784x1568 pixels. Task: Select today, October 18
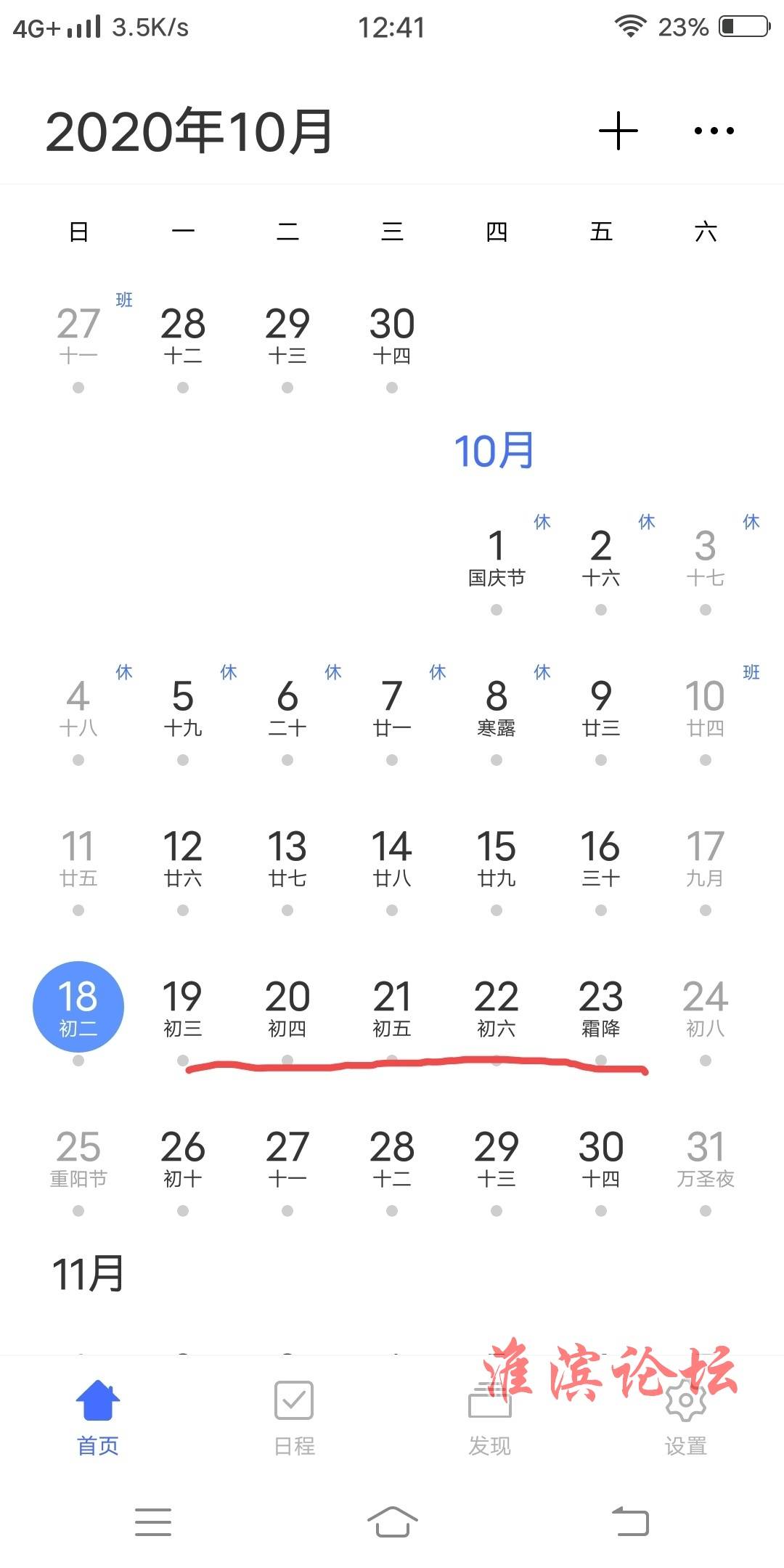78,1008
